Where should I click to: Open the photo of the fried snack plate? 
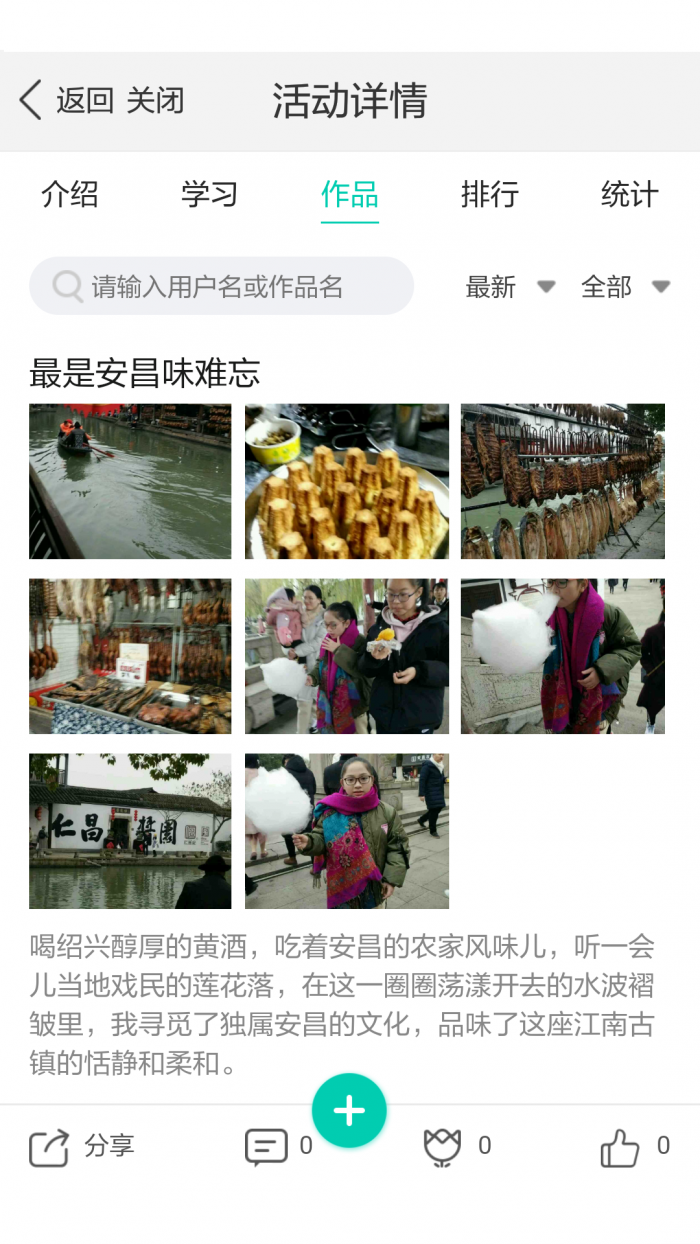(x=347, y=481)
